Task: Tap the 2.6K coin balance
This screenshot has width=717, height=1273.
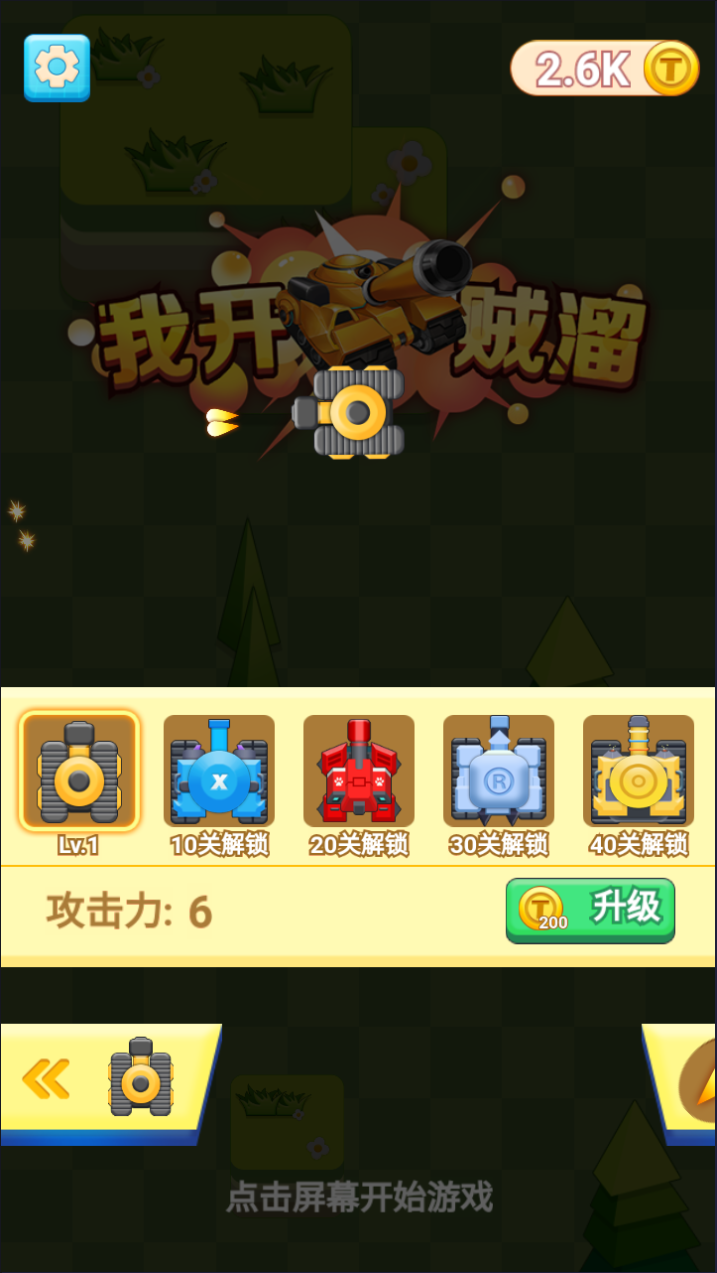Action: point(604,69)
